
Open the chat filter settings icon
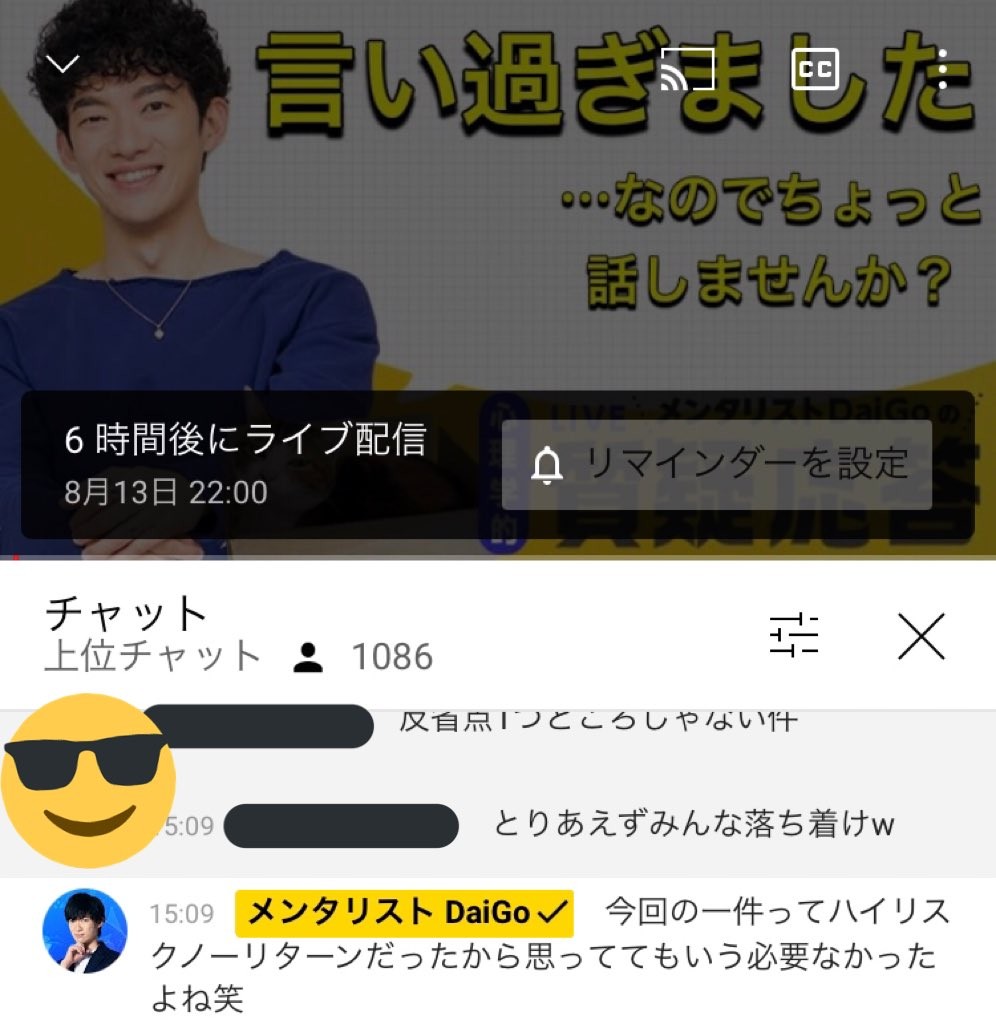coord(793,635)
